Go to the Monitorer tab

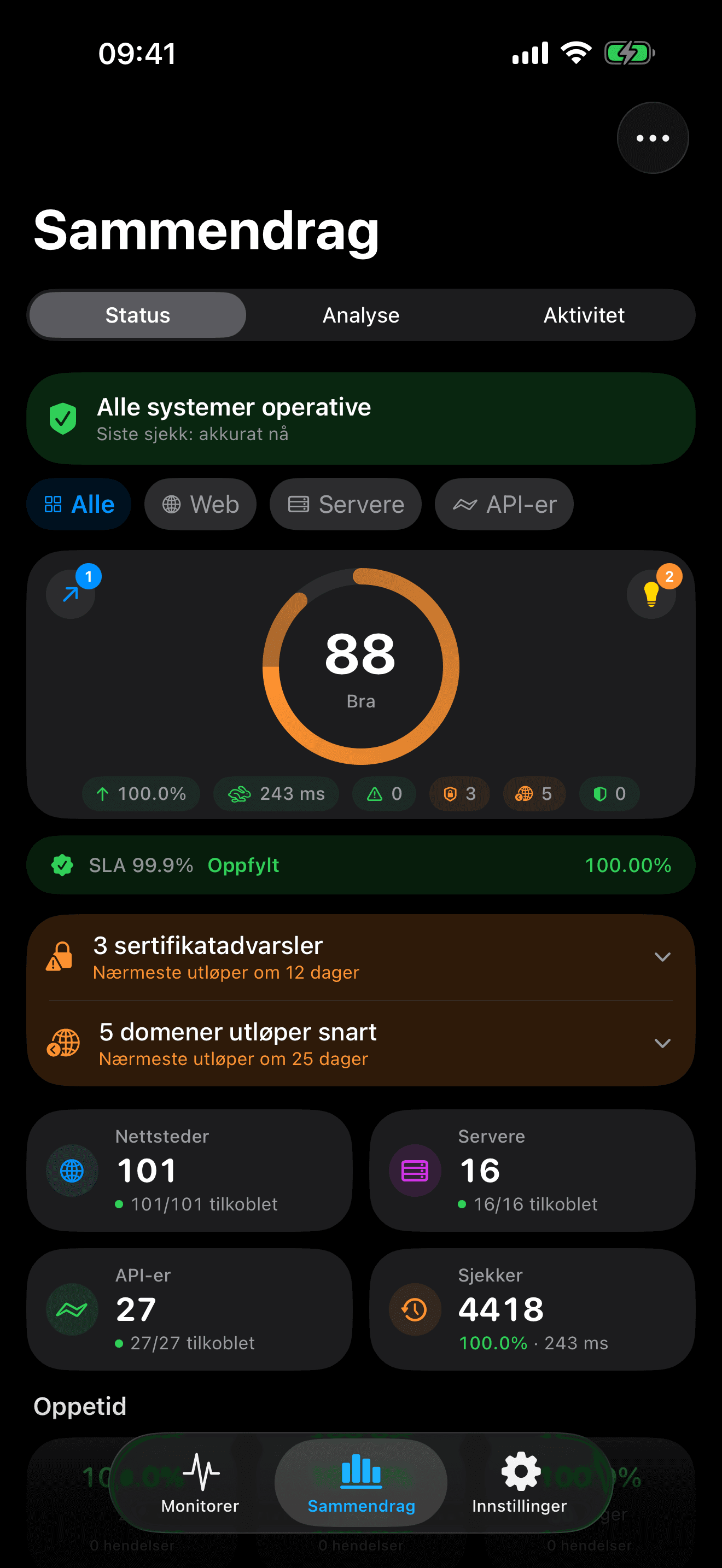200,1483
